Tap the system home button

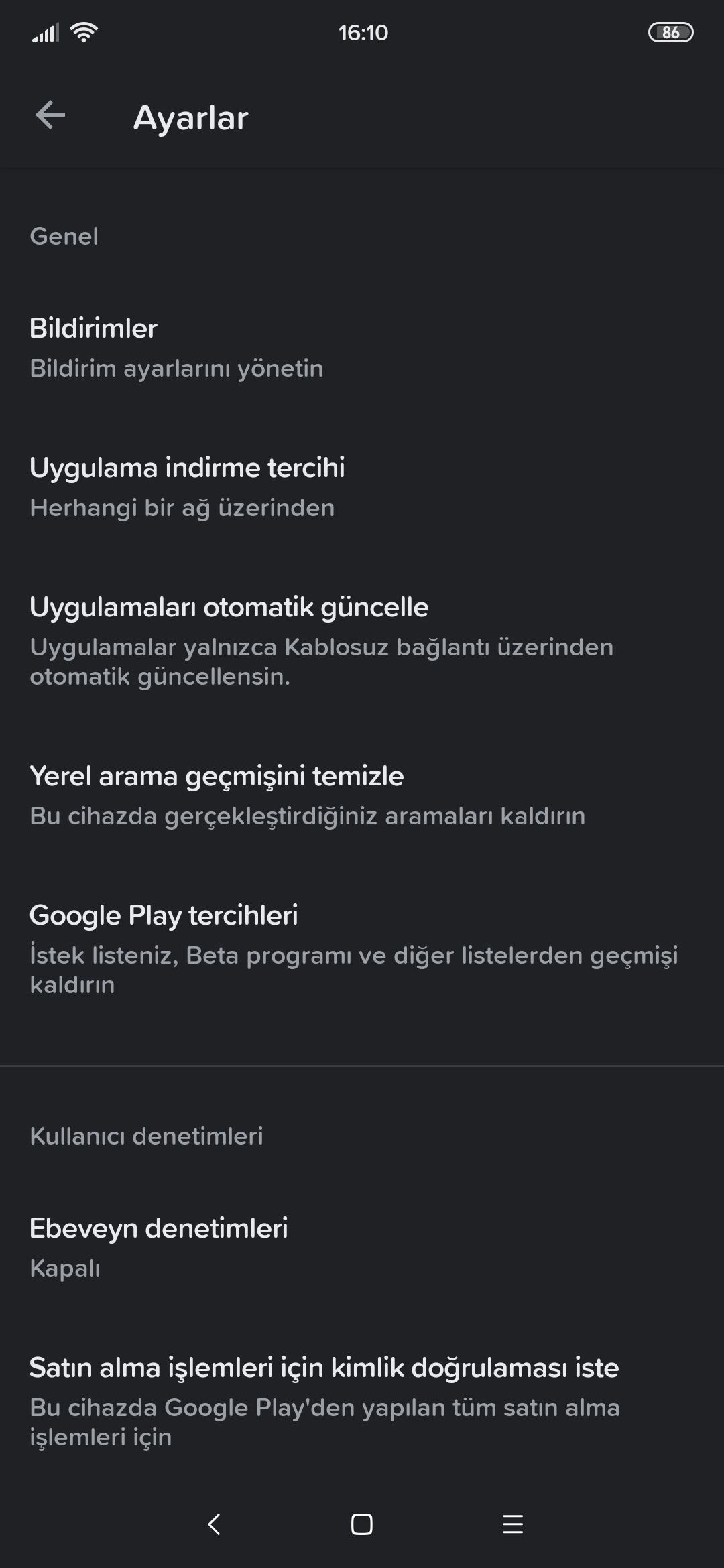pyautogui.click(x=362, y=1524)
